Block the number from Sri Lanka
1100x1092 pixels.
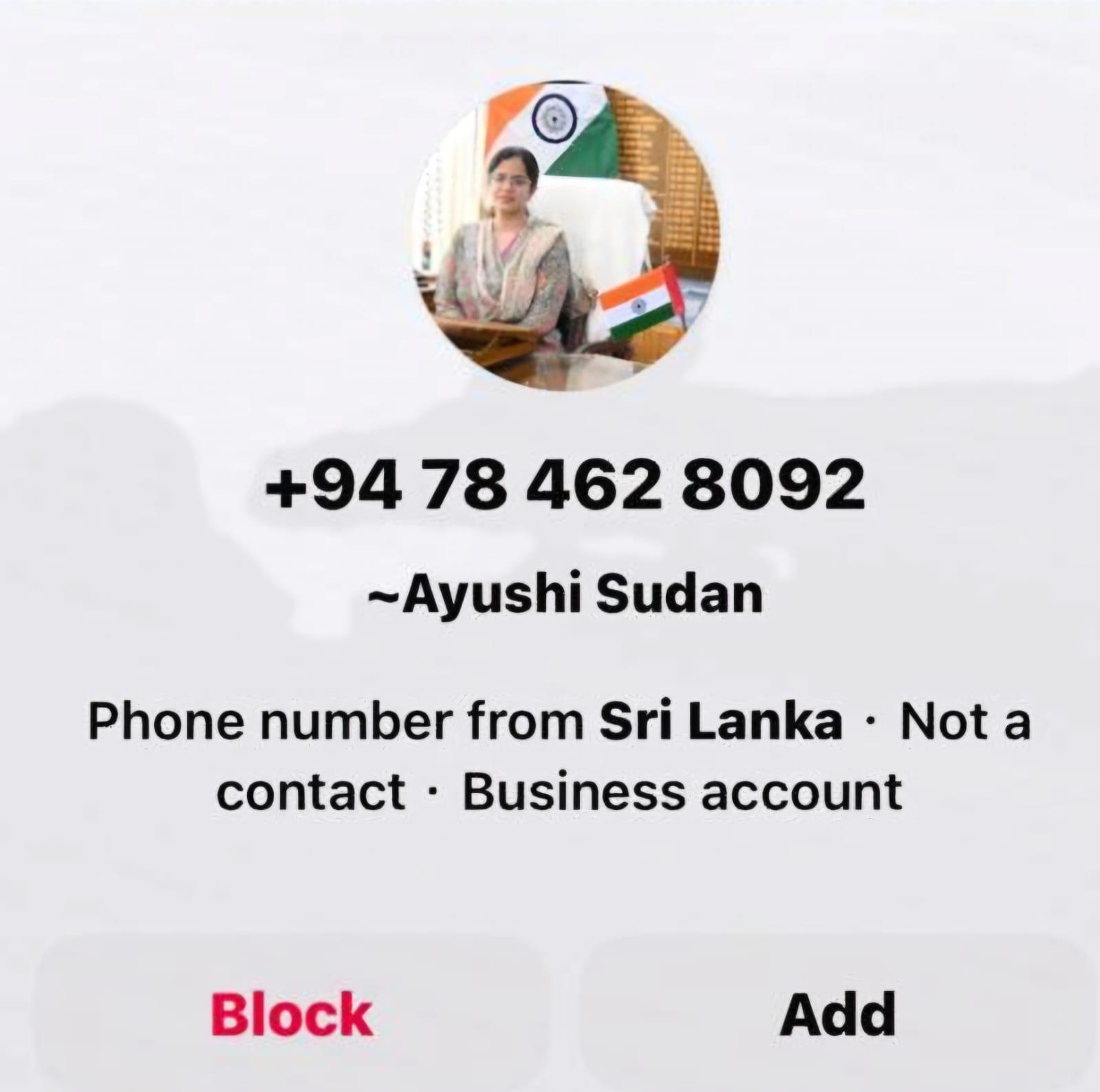click(292, 1014)
